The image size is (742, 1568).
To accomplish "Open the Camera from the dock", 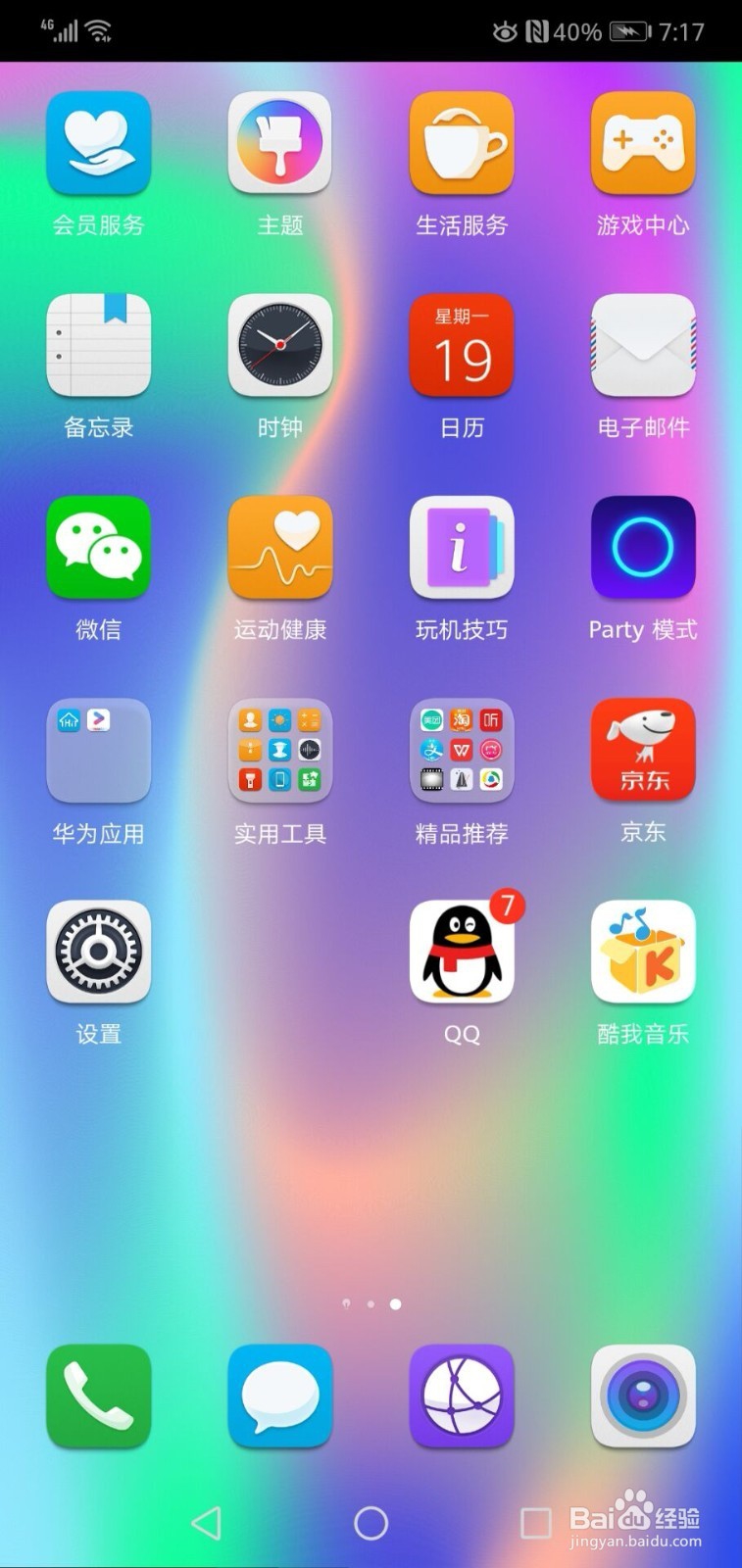I will (x=643, y=1396).
